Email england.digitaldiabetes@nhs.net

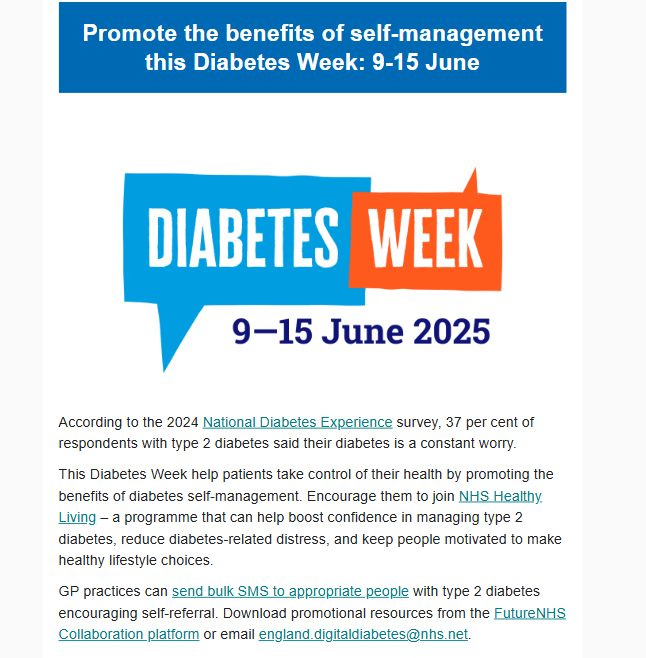[x=362, y=635]
